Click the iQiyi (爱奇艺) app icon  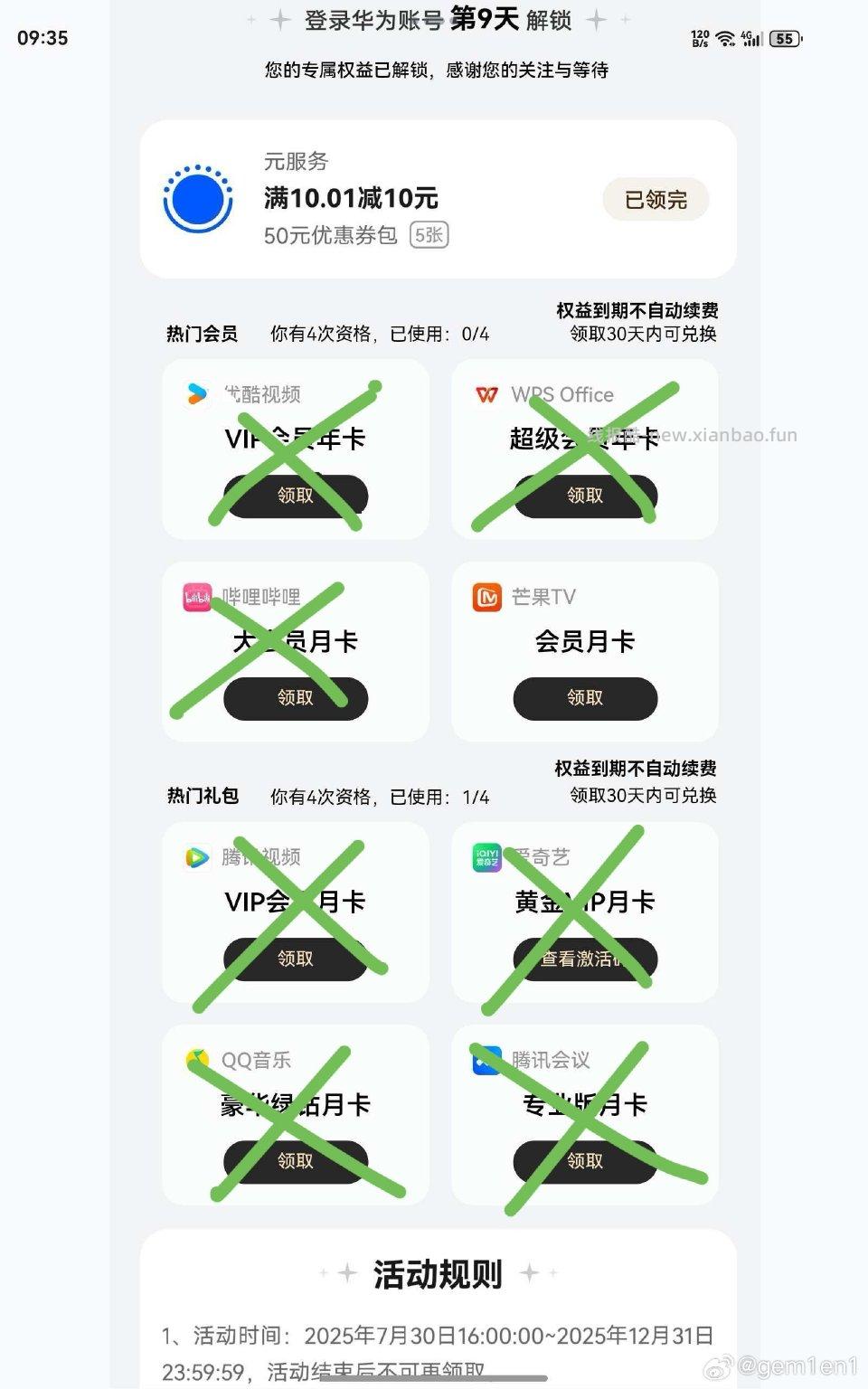(486, 855)
